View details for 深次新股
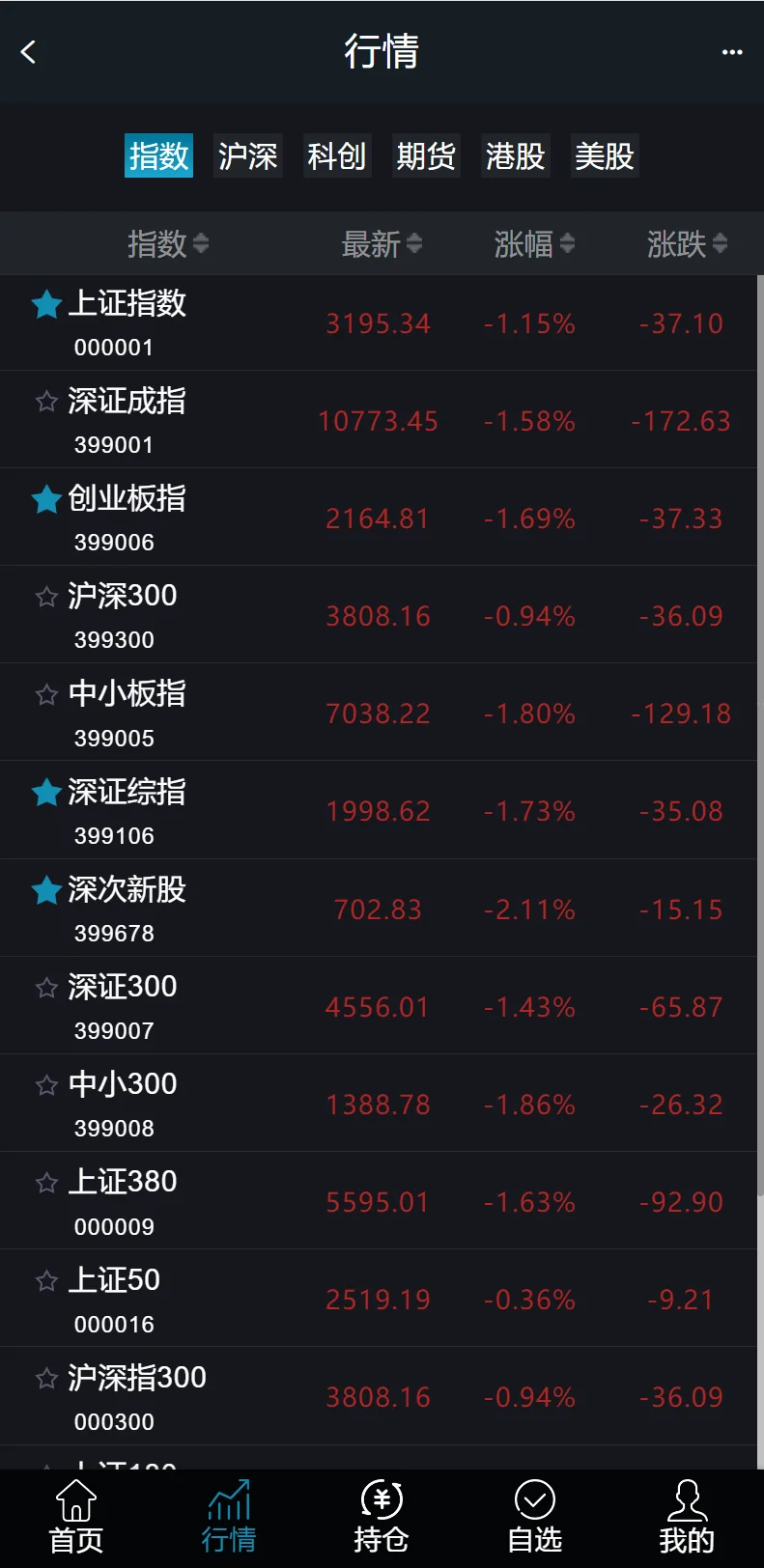764x1568 pixels. tap(127, 890)
